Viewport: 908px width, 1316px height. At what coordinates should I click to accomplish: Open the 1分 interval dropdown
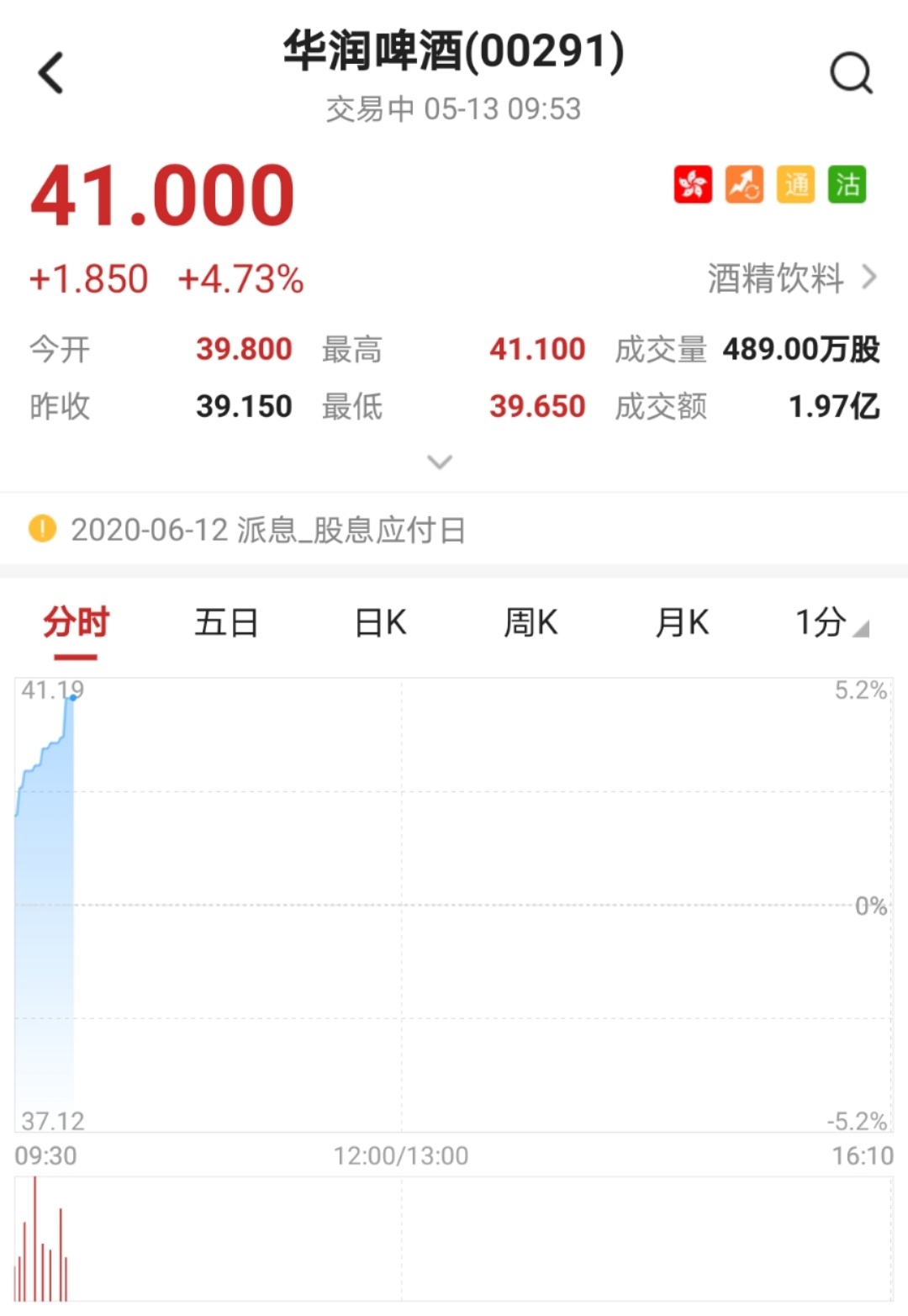coord(831,623)
